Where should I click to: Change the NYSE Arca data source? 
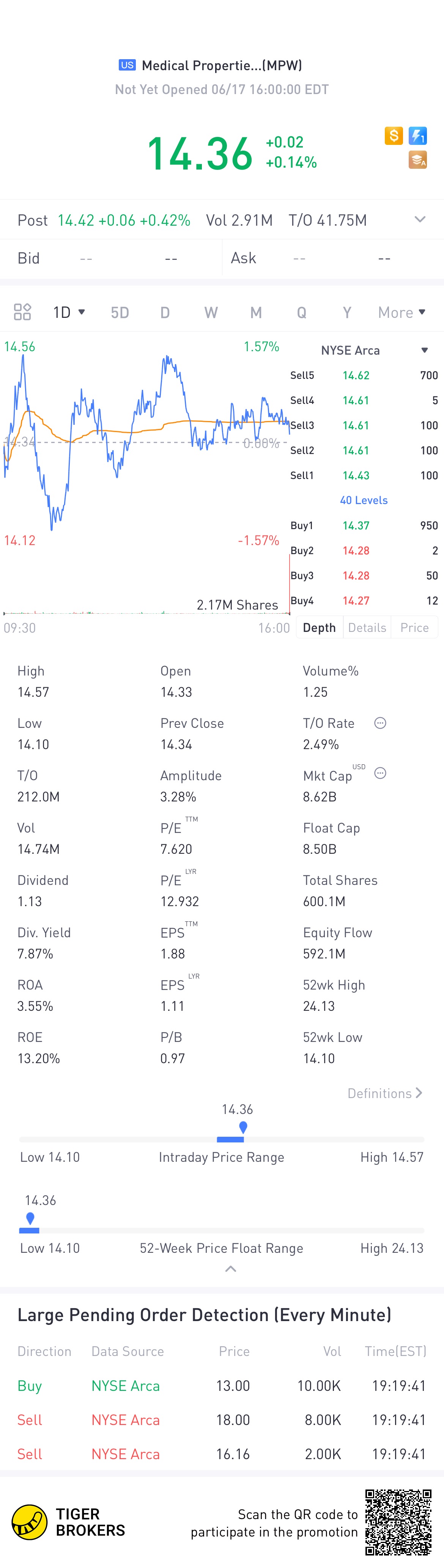pos(373,350)
